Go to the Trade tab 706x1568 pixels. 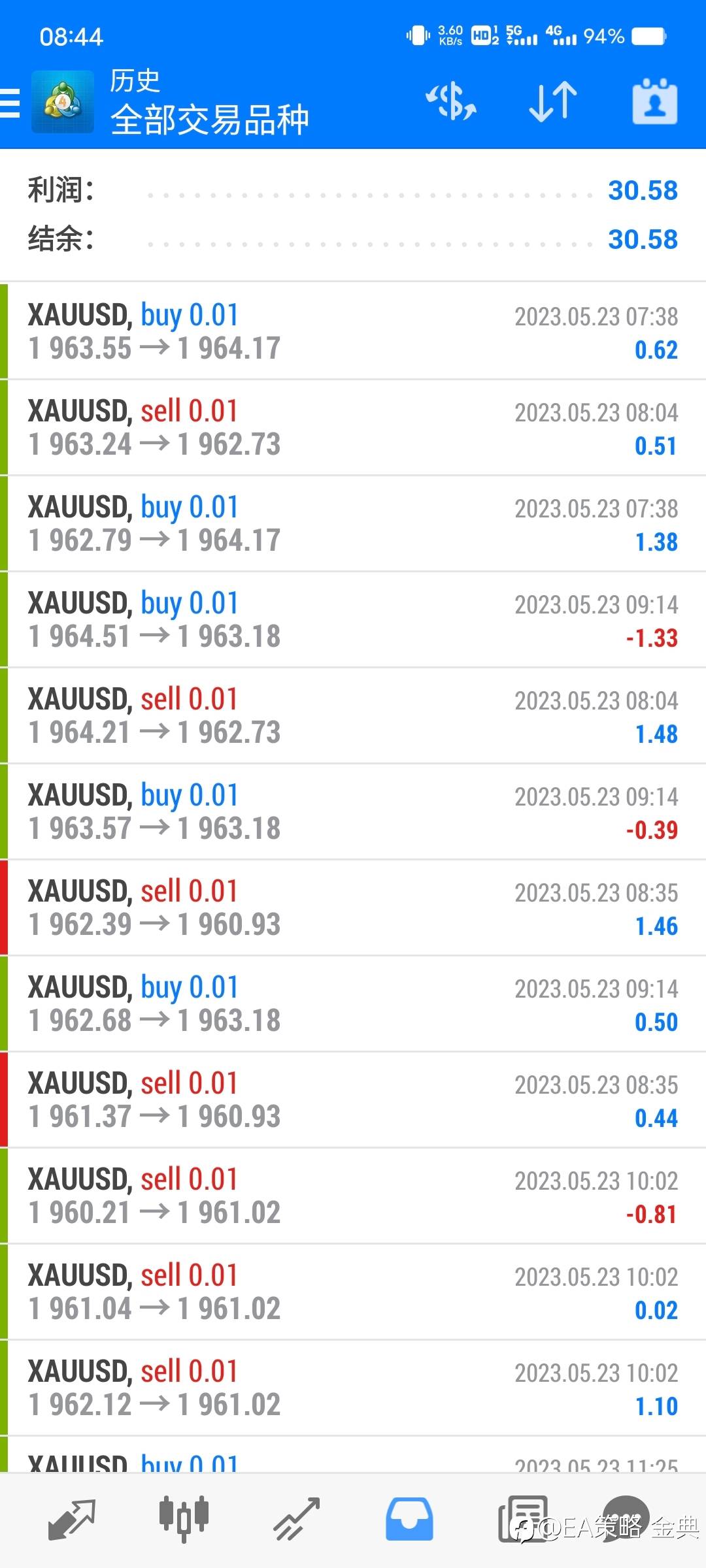[x=296, y=1519]
